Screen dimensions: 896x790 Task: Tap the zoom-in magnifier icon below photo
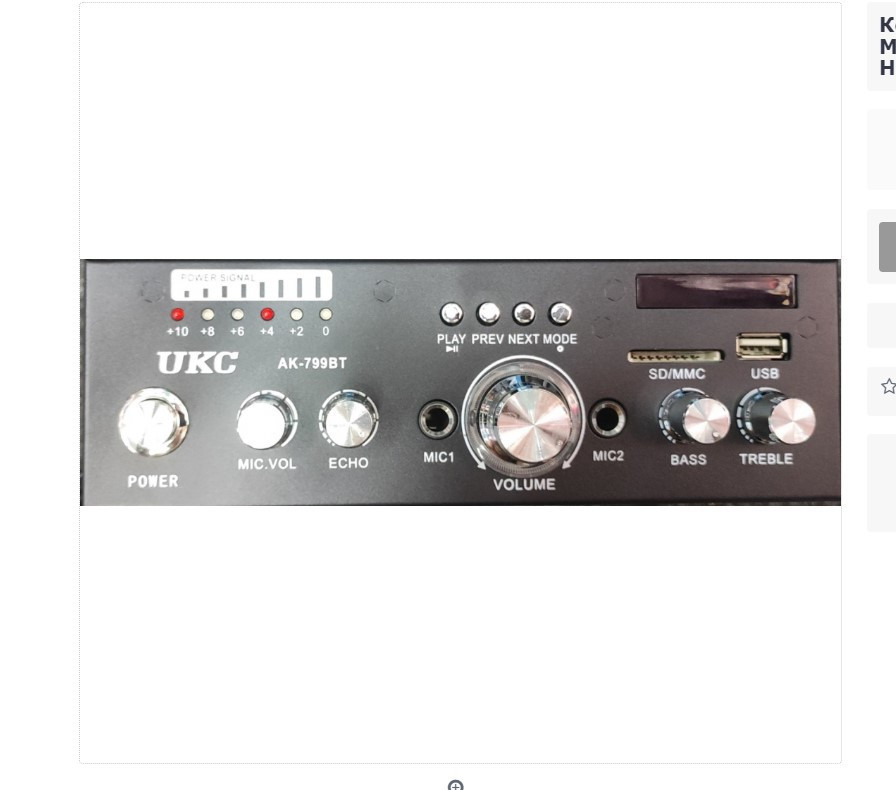coord(456,785)
